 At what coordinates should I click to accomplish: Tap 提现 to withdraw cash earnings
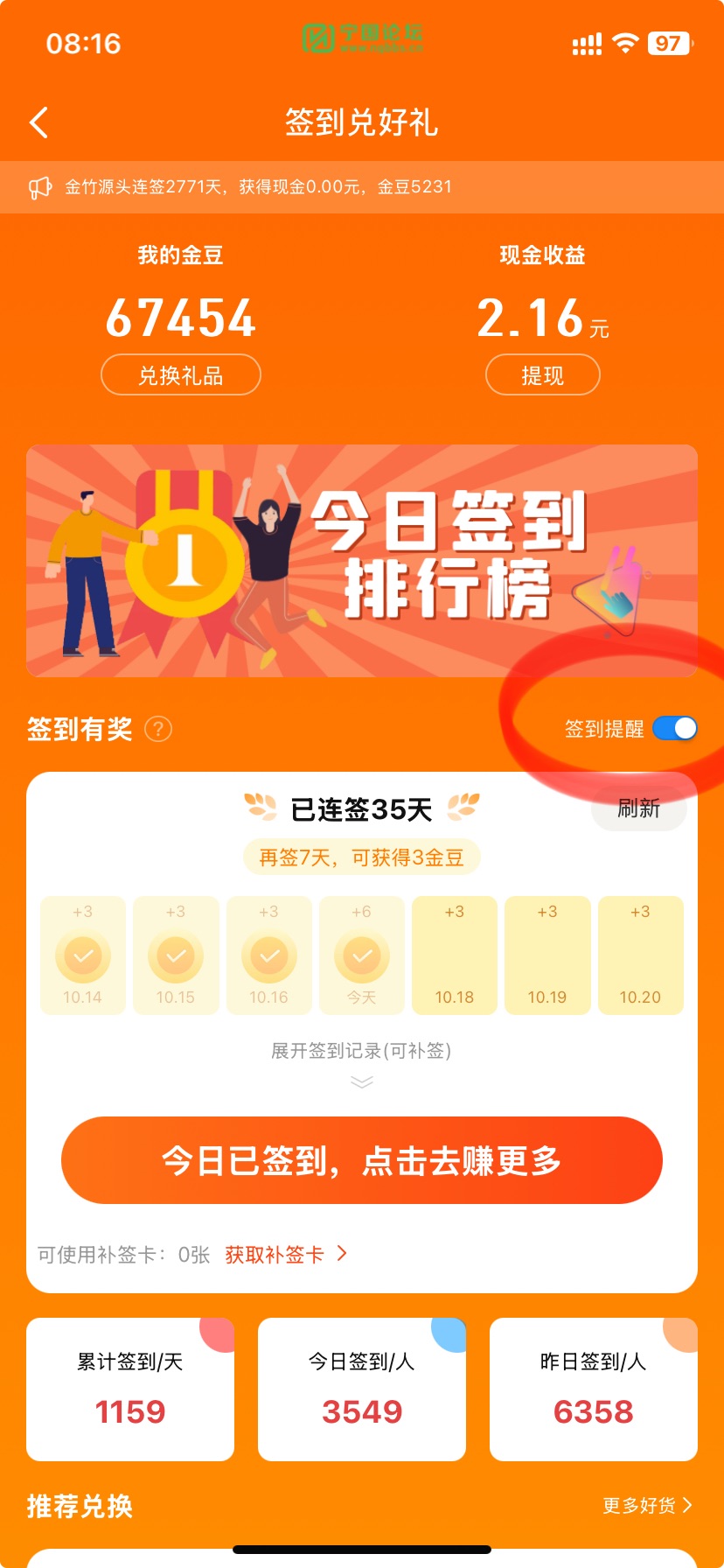[542, 375]
